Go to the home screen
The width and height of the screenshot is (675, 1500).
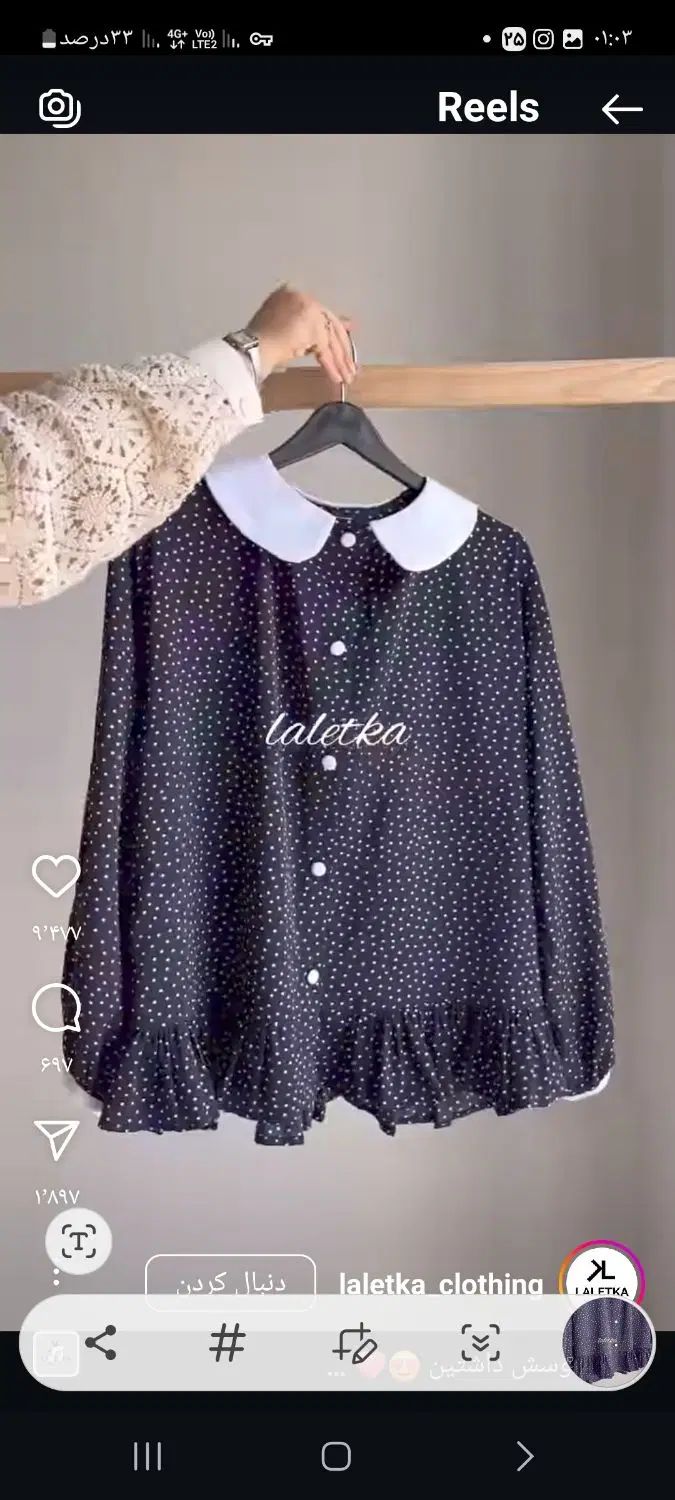tap(336, 1456)
